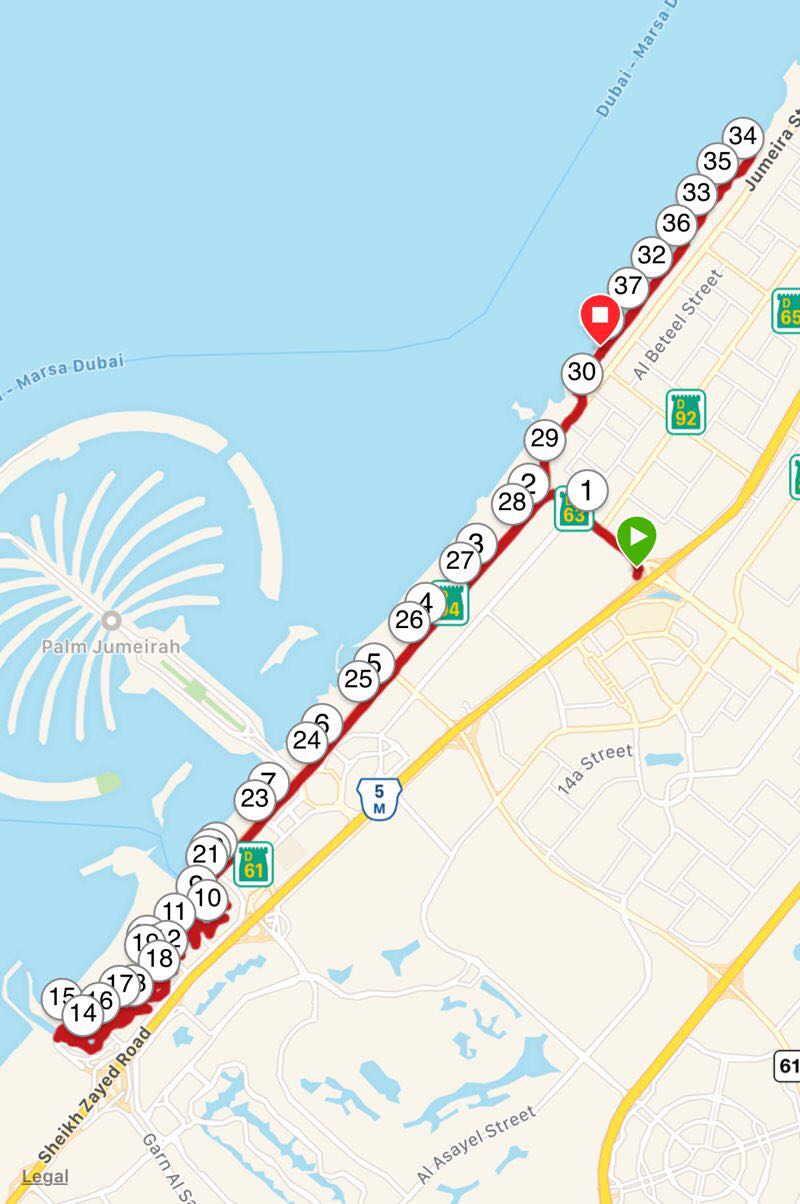Open the Legal link on the map

(45, 1176)
